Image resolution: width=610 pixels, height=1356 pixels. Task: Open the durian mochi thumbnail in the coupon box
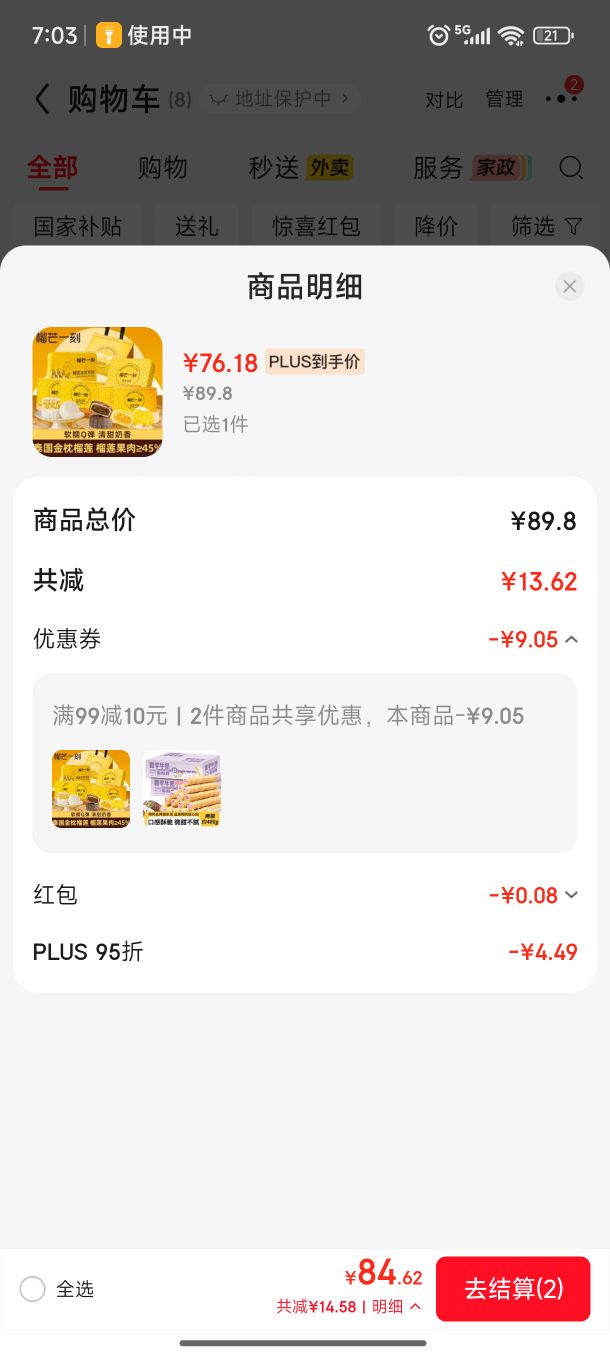[x=91, y=789]
